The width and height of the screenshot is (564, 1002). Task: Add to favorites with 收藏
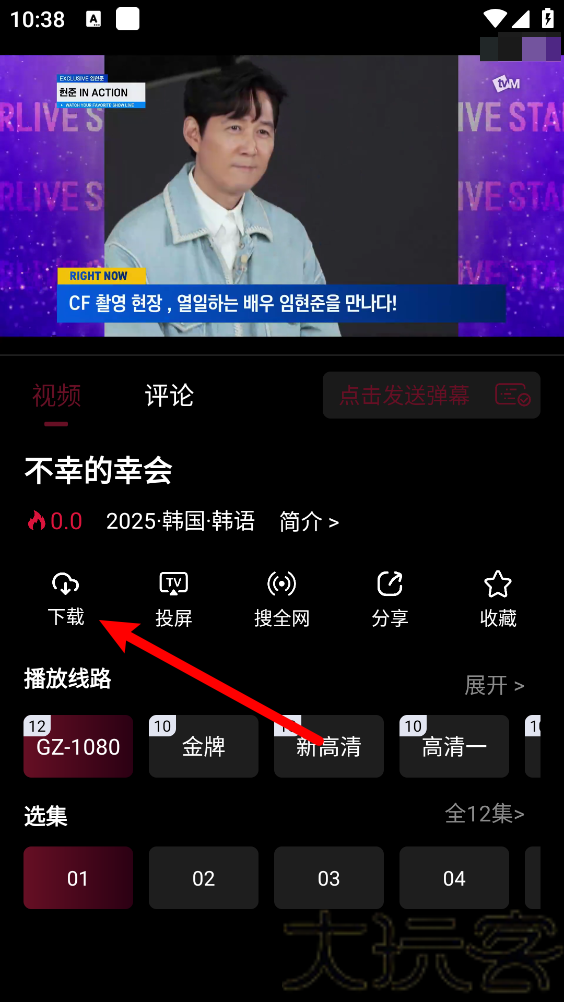tap(498, 599)
